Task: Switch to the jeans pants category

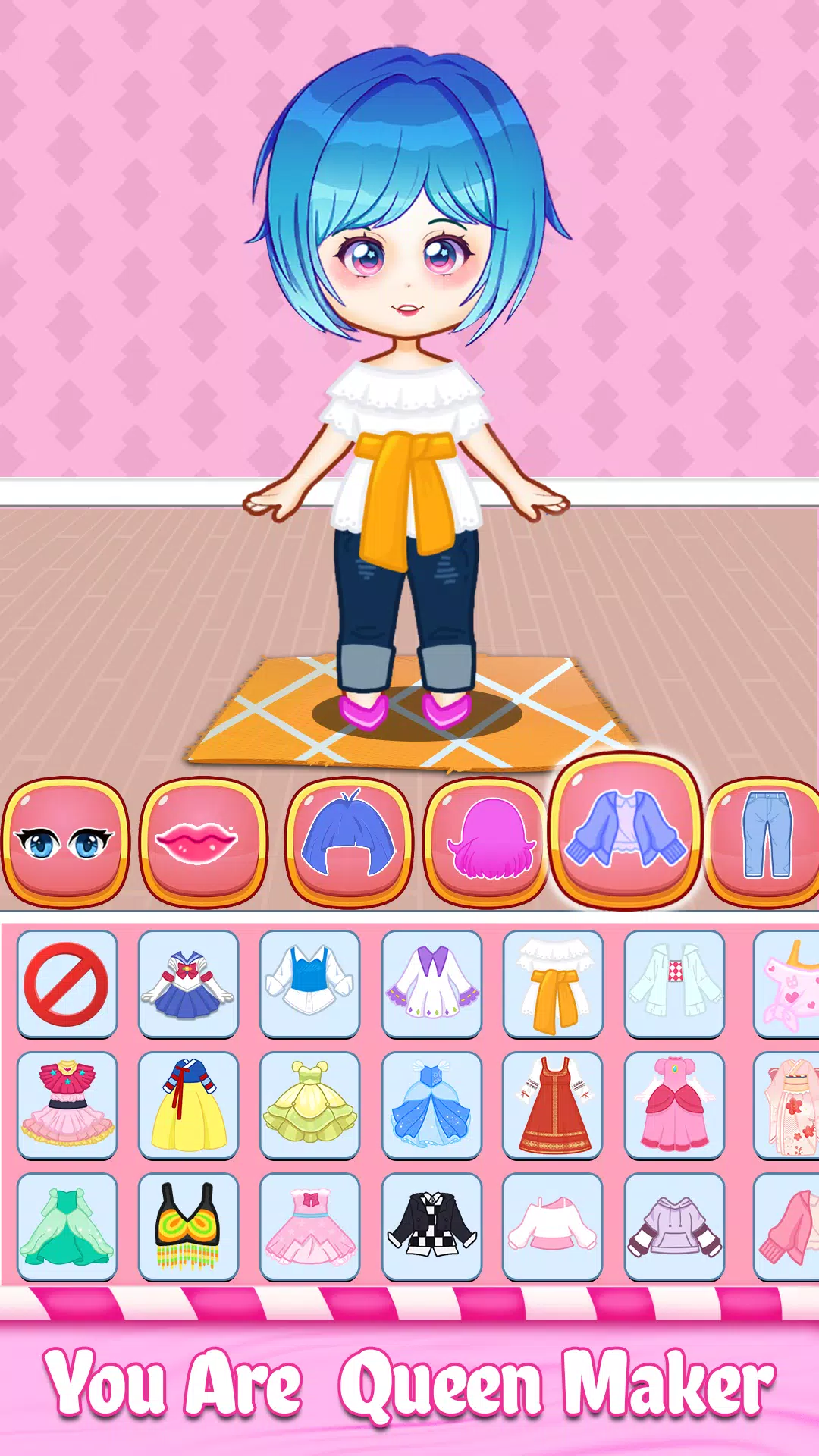Action: pos(766,842)
